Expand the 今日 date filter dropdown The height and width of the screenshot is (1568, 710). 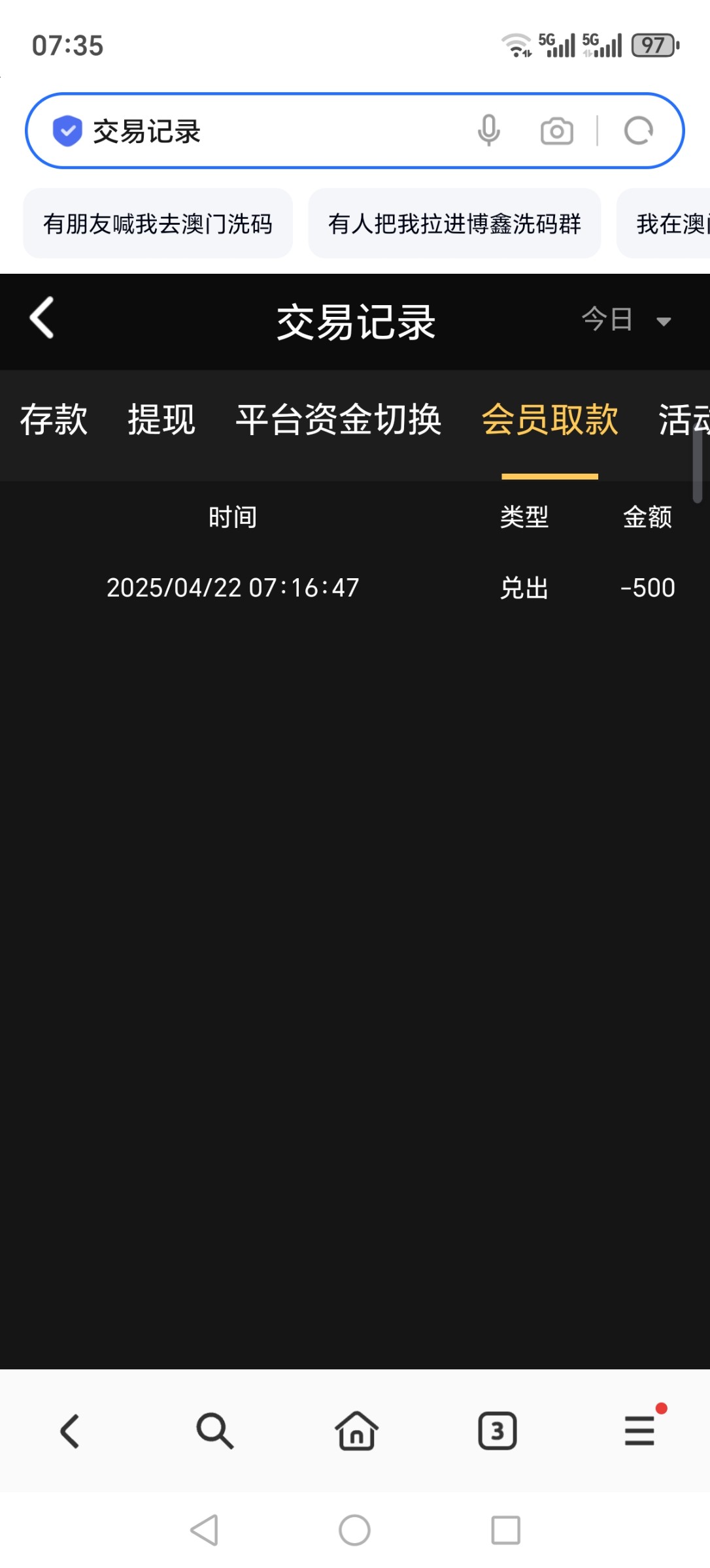pos(626,319)
